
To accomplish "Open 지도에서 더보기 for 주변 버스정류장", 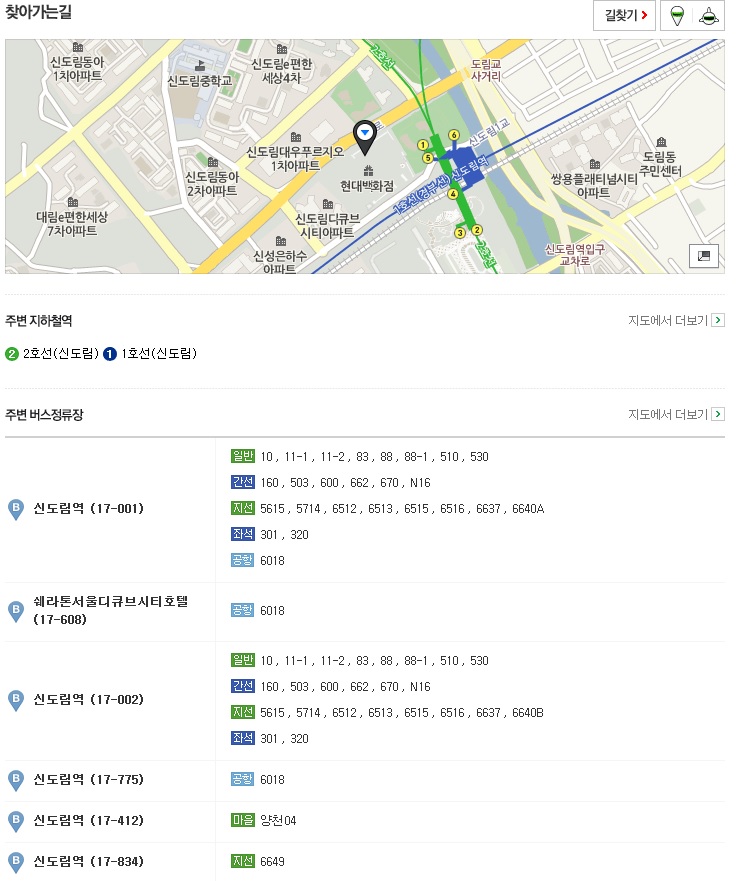I will coord(675,415).
